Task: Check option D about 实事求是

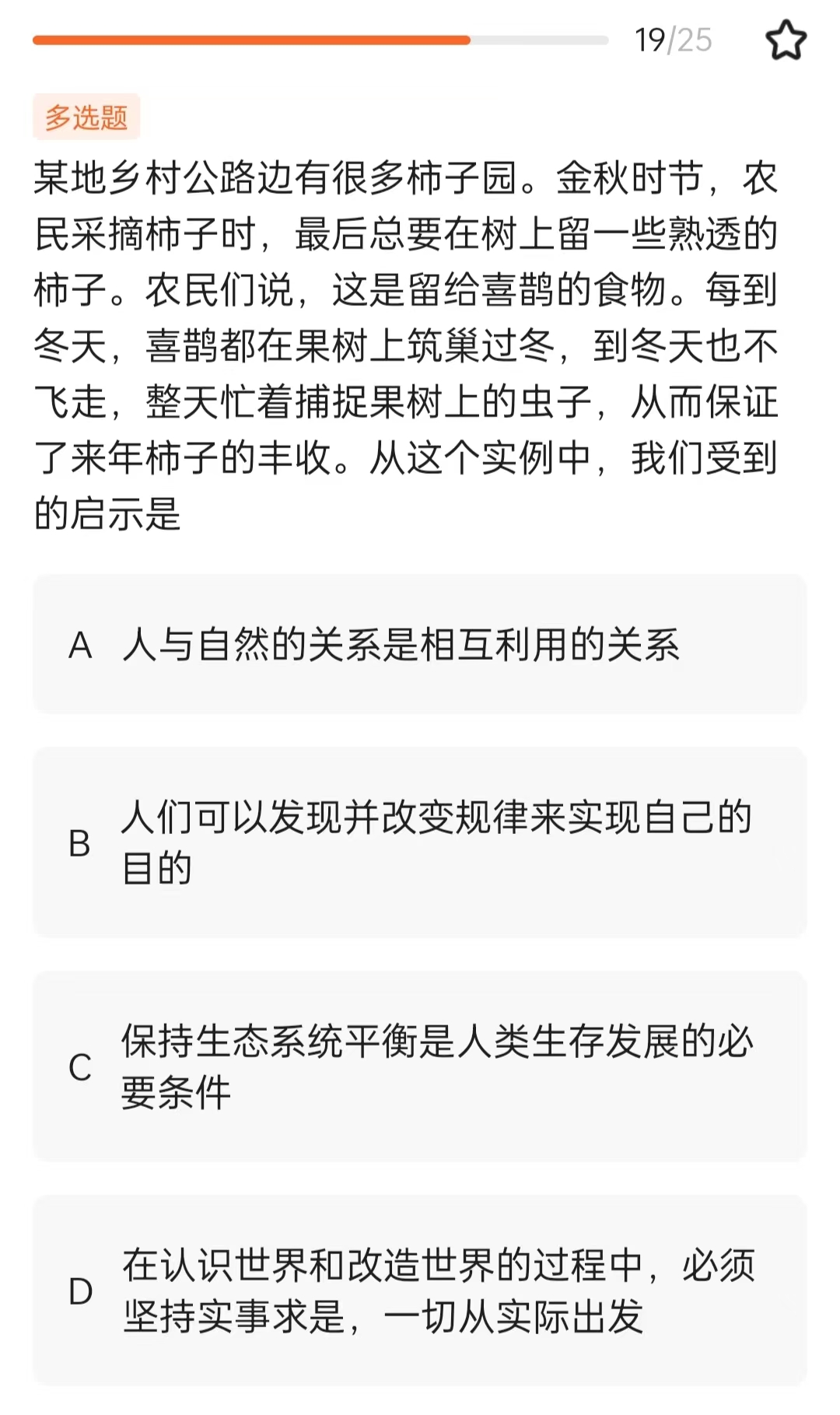Action: coord(420,1291)
